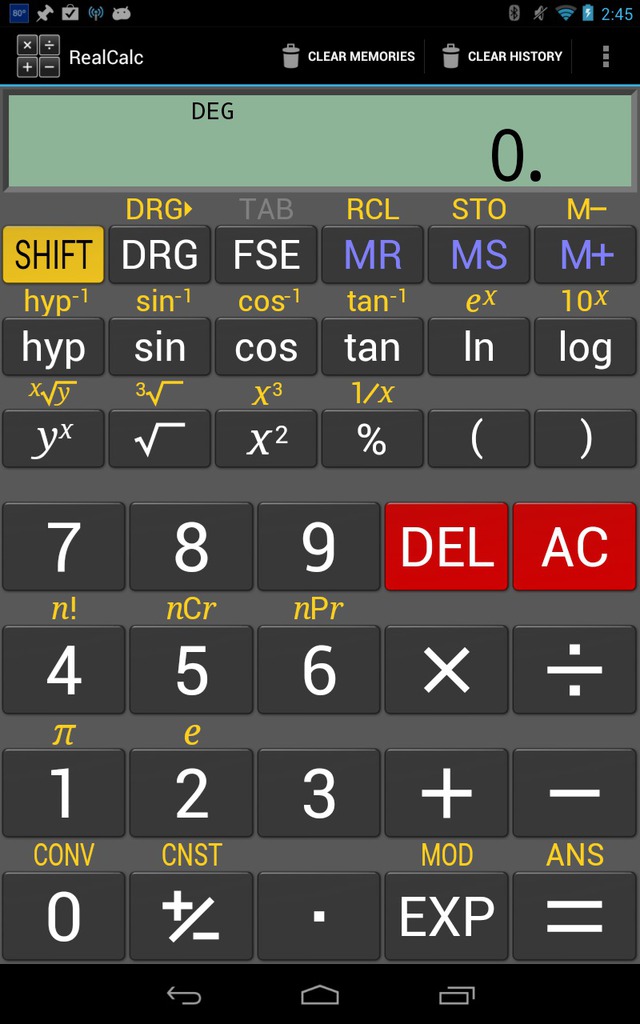Tap the log function key
The width and height of the screenshot is (640, 1024).
[585, 347]
